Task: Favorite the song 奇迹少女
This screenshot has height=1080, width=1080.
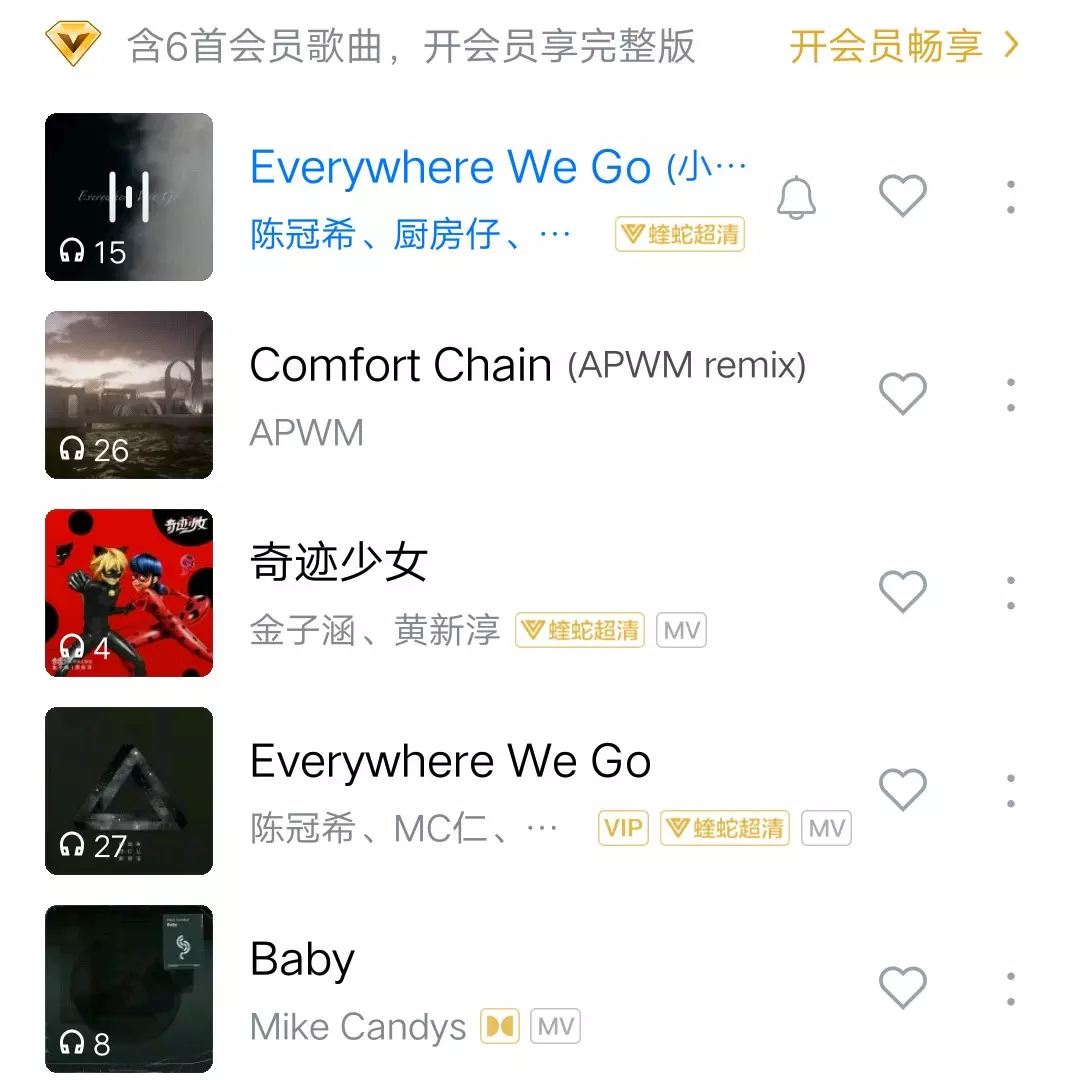Action: [902, 592]
